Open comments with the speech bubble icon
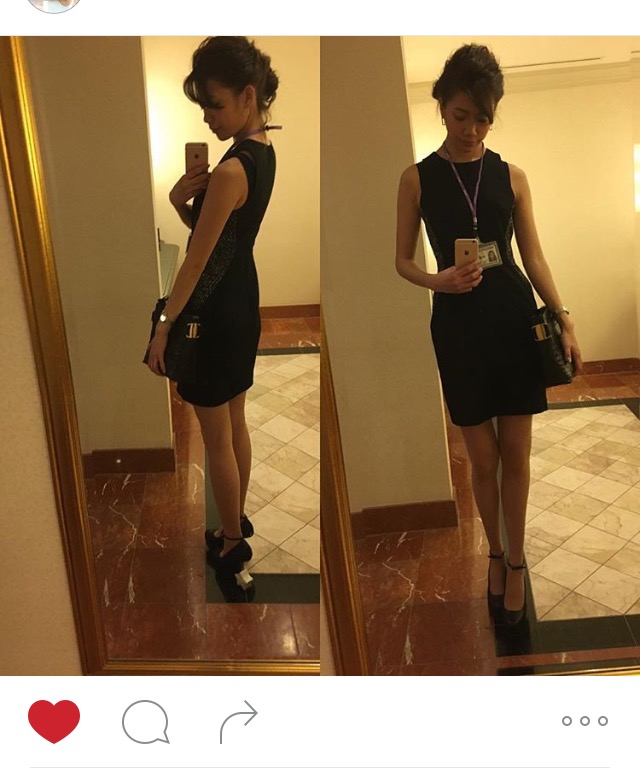Screen dimensions: 640x772 [x=145, y=721]
